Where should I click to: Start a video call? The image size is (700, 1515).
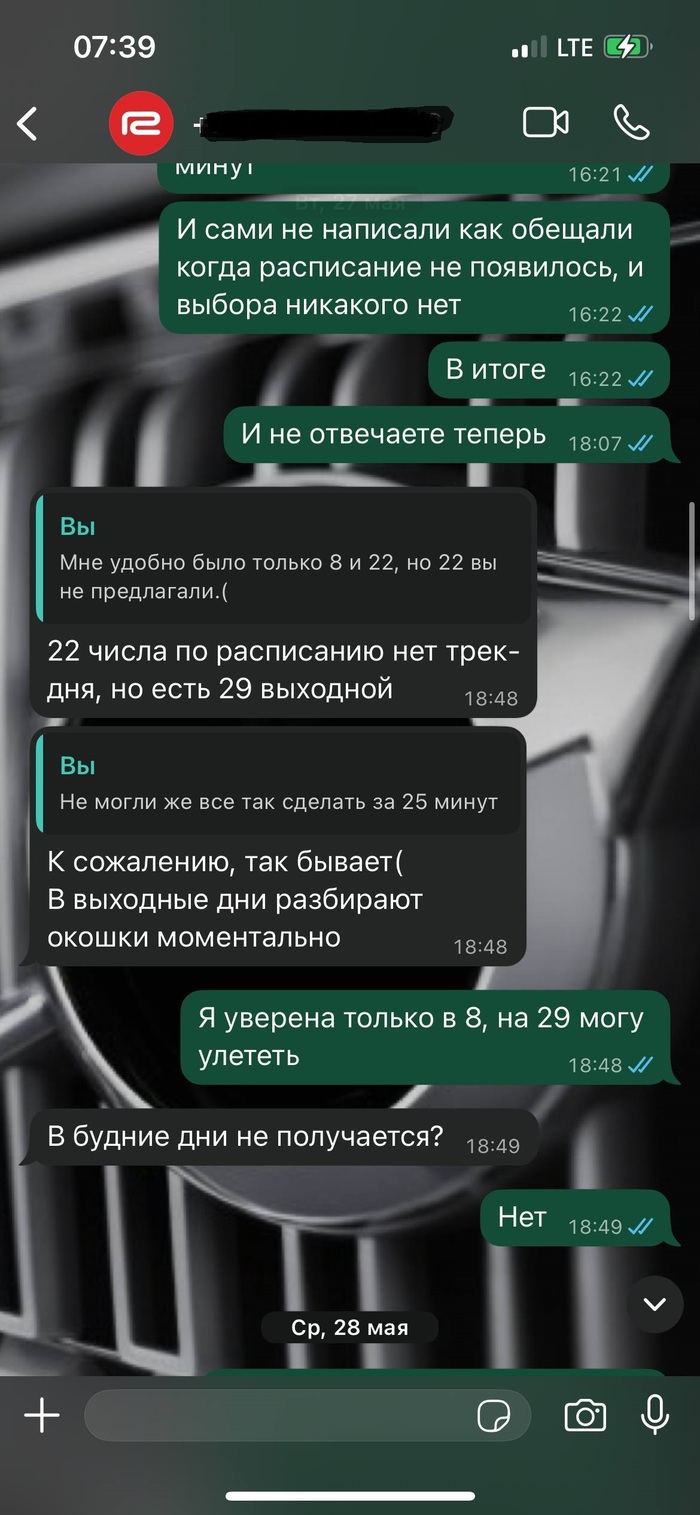click(546, 123)
